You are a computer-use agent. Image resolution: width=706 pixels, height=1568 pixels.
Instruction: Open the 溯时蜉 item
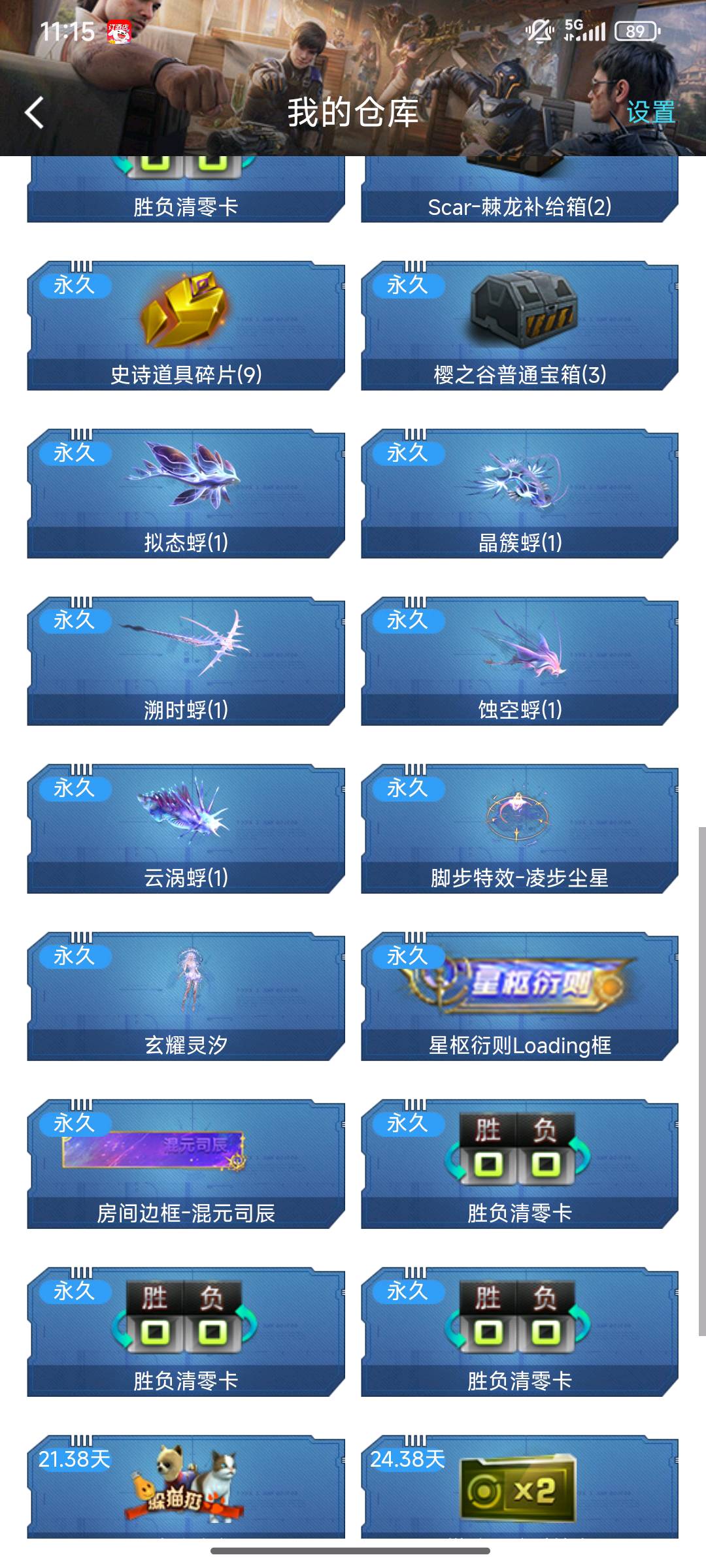click(x=186, y=661)
